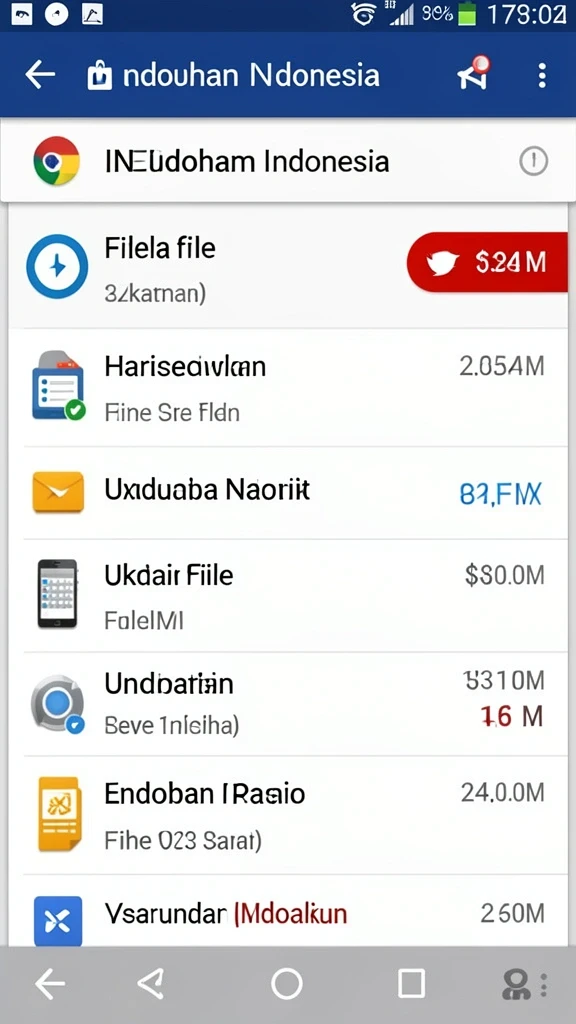Open the Undbatiin item
The image size is (576, 1024).
click(x=287, y=704)
